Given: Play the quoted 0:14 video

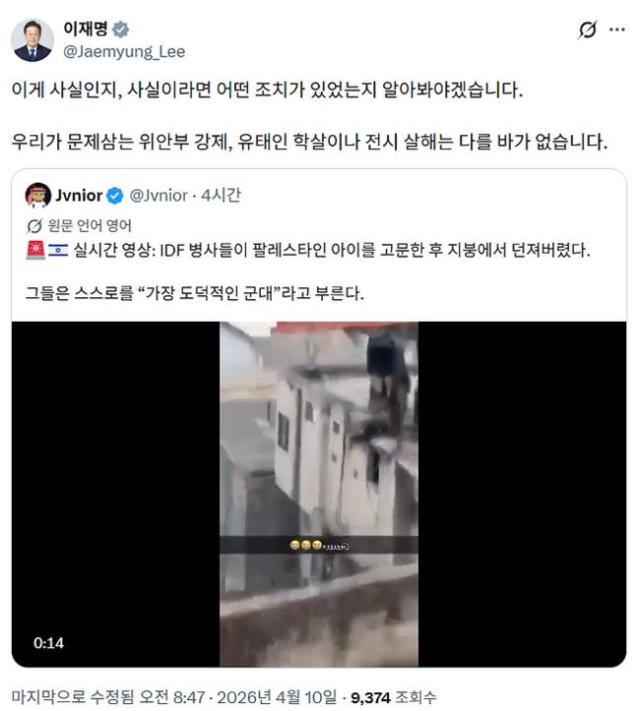Looking at the screenshot, I should [x=318, y=494].
